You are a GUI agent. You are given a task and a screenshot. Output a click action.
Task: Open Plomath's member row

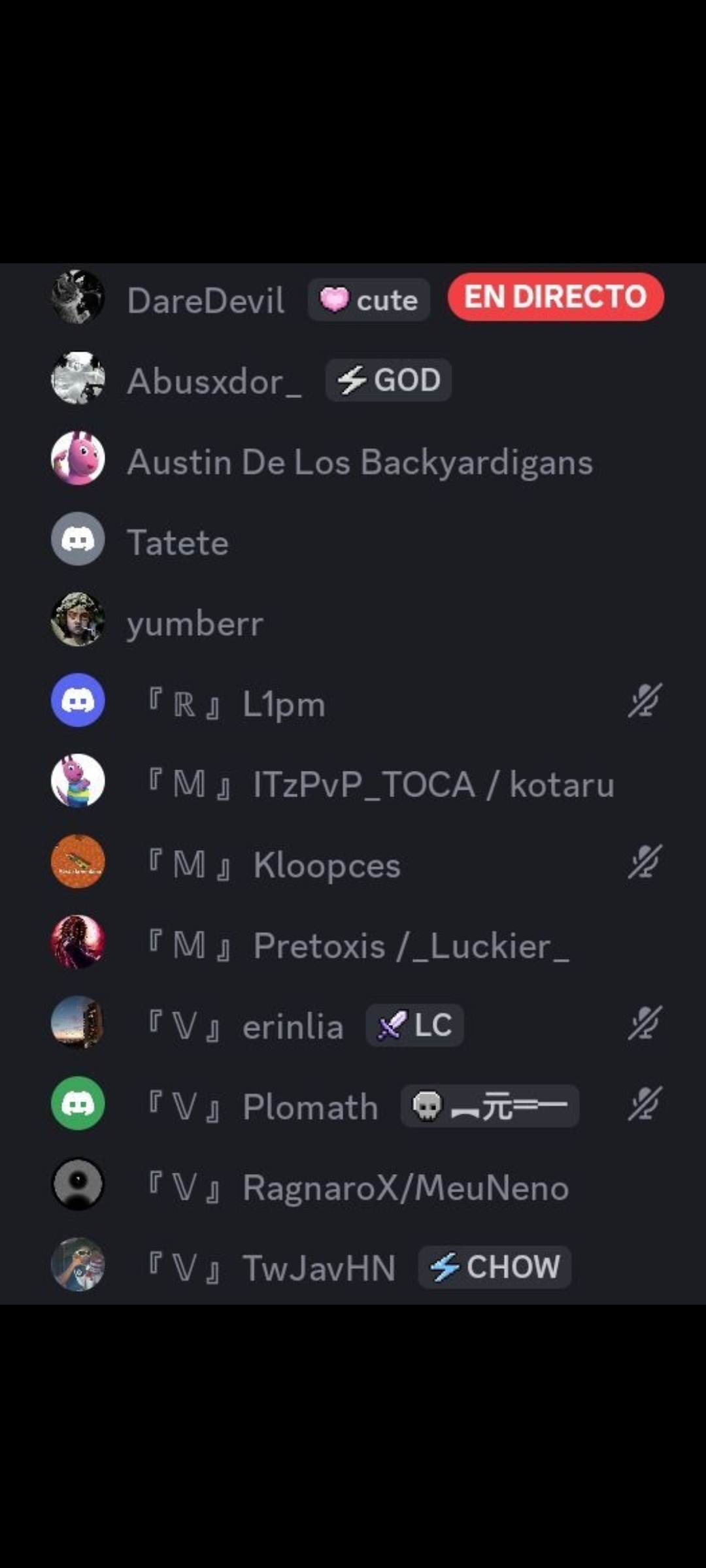353,1105
